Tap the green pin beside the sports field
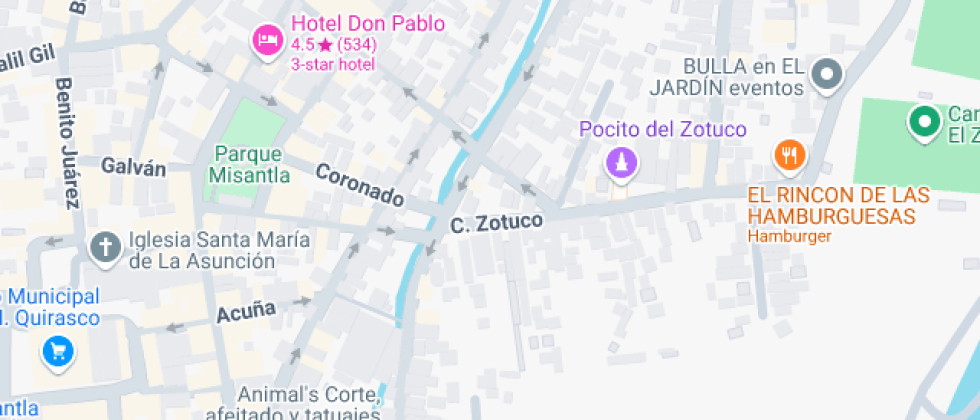 click(x=924, y=123)
